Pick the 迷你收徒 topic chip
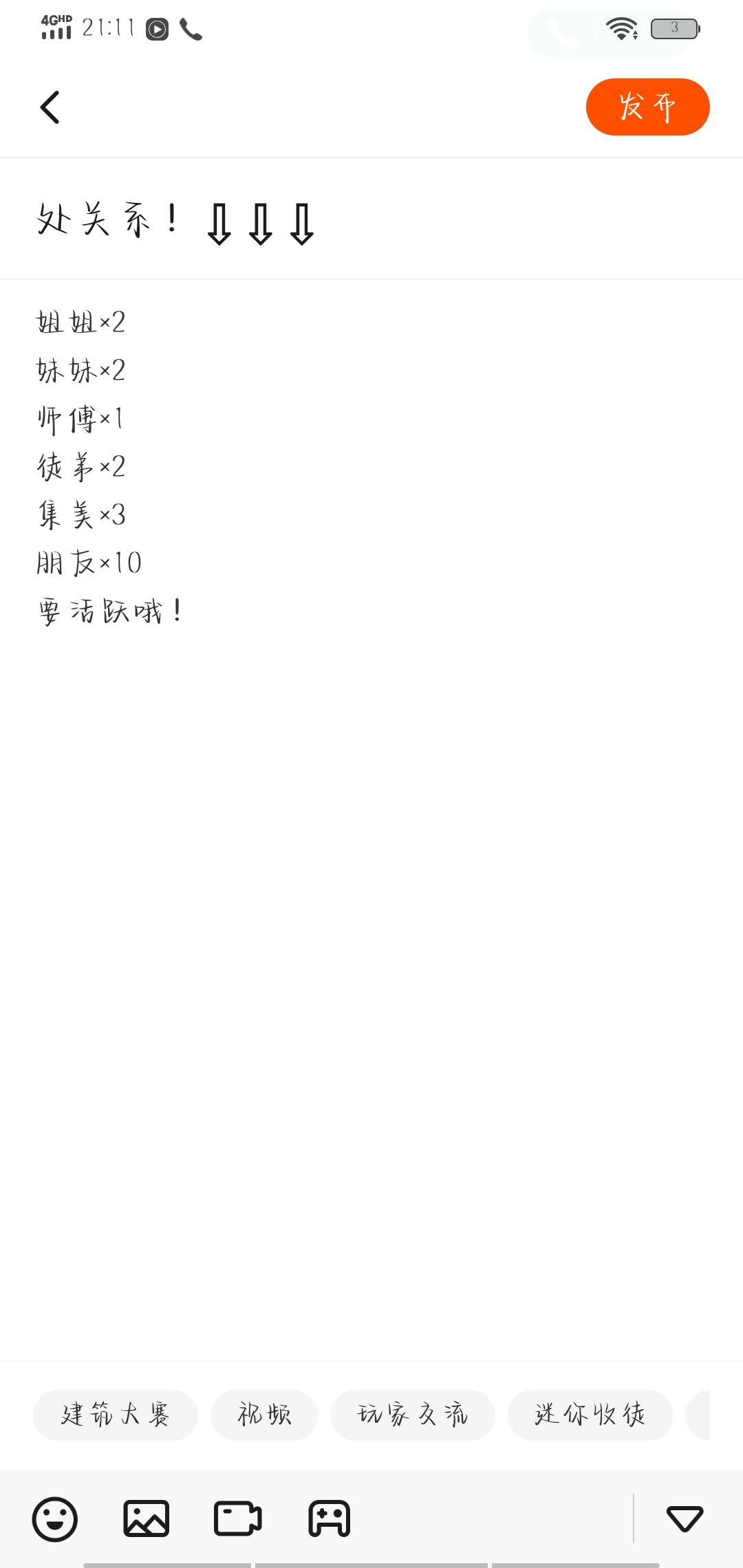The height and width of the screenshot is (1568, 743). [590, 1415]
